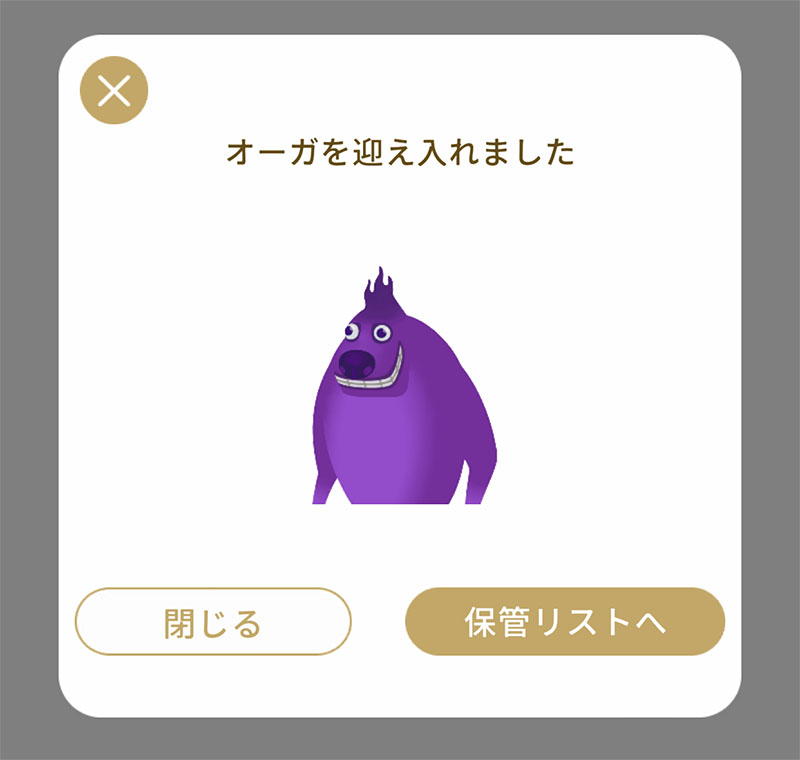The image size is (800, 760).
Task: Dismiss the dialog with the X icon
Action: coord(114,91)
